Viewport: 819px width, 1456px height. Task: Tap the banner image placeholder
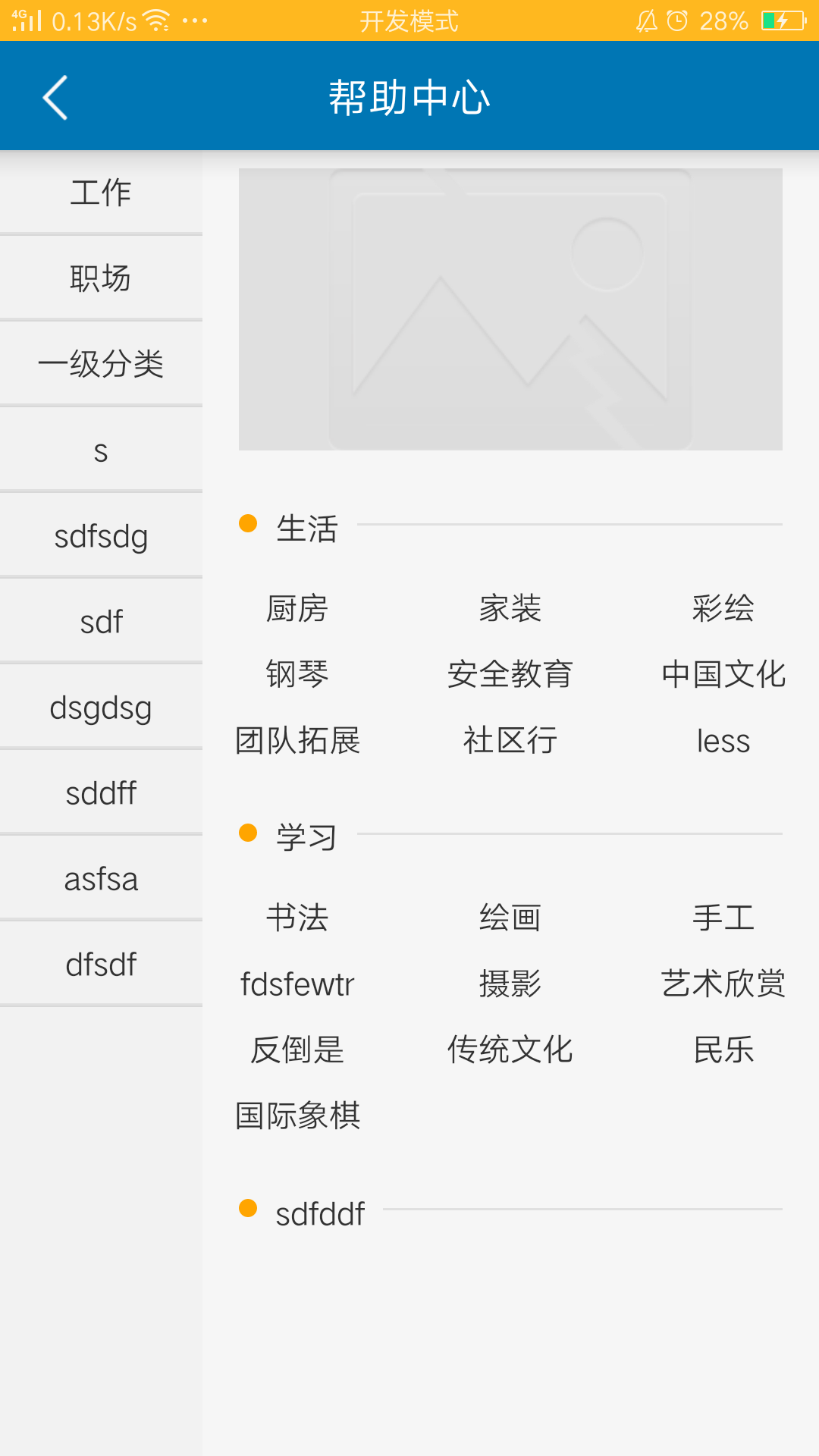click(x=510, y=309)
